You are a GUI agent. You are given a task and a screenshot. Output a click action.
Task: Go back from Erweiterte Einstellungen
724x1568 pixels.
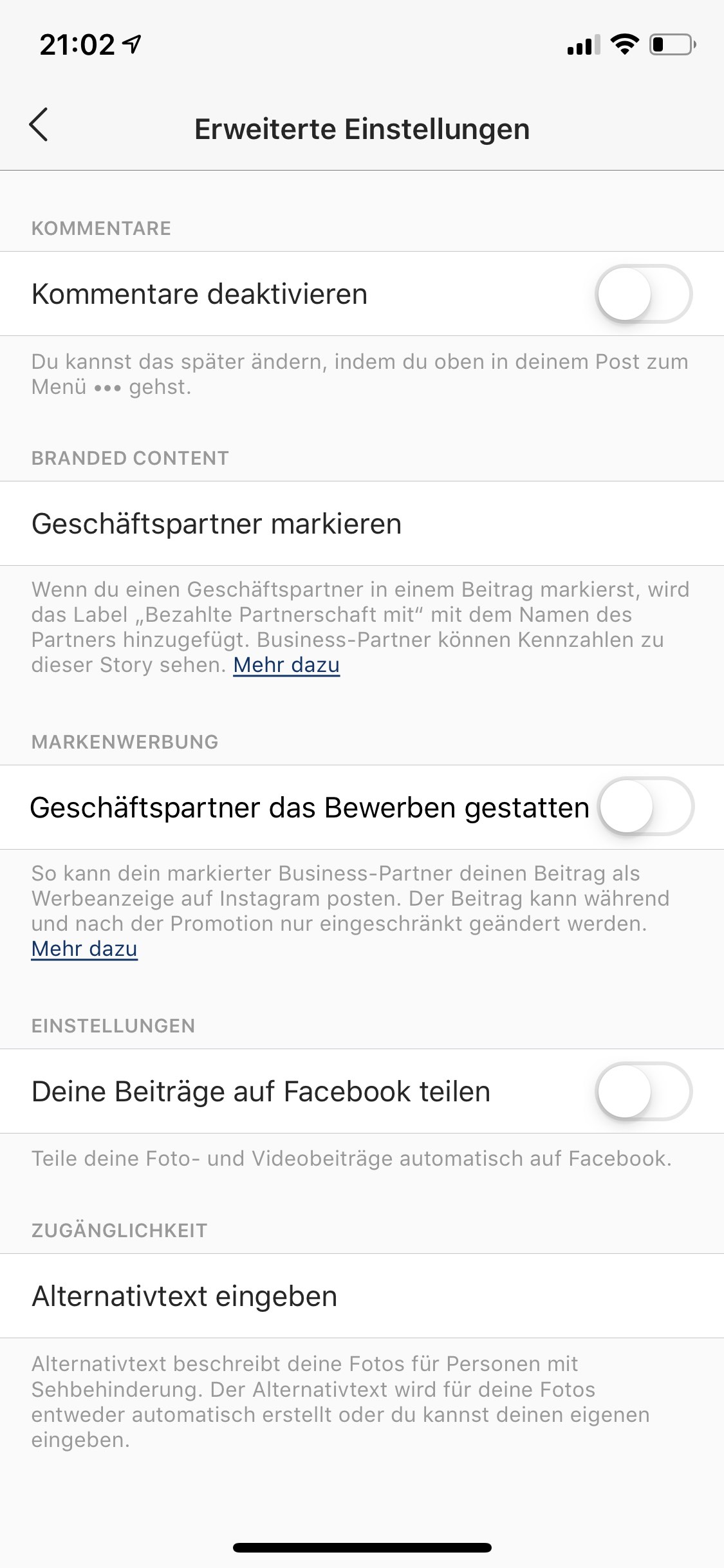(39, 125)
